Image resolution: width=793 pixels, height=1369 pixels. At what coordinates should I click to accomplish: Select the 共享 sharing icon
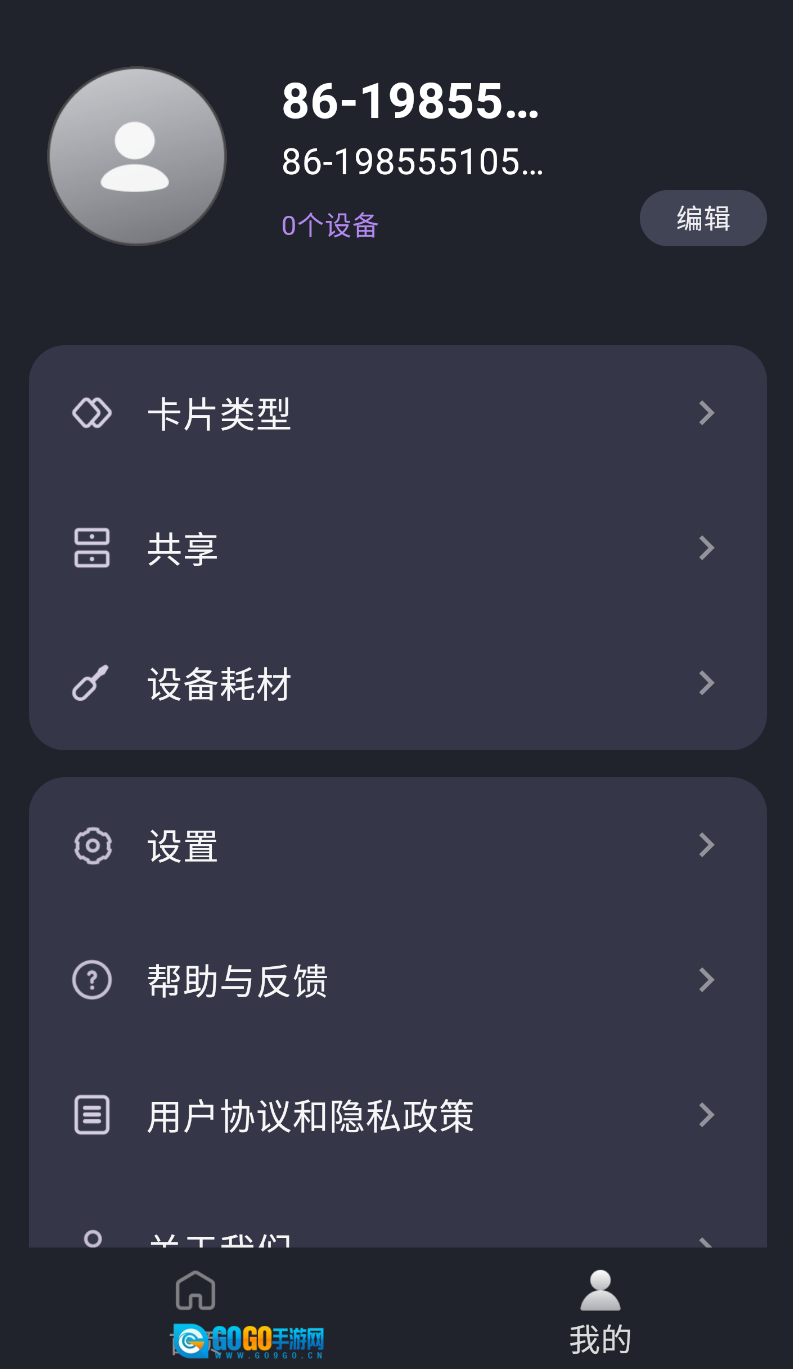pyautogui.click(x=91, y=548)
